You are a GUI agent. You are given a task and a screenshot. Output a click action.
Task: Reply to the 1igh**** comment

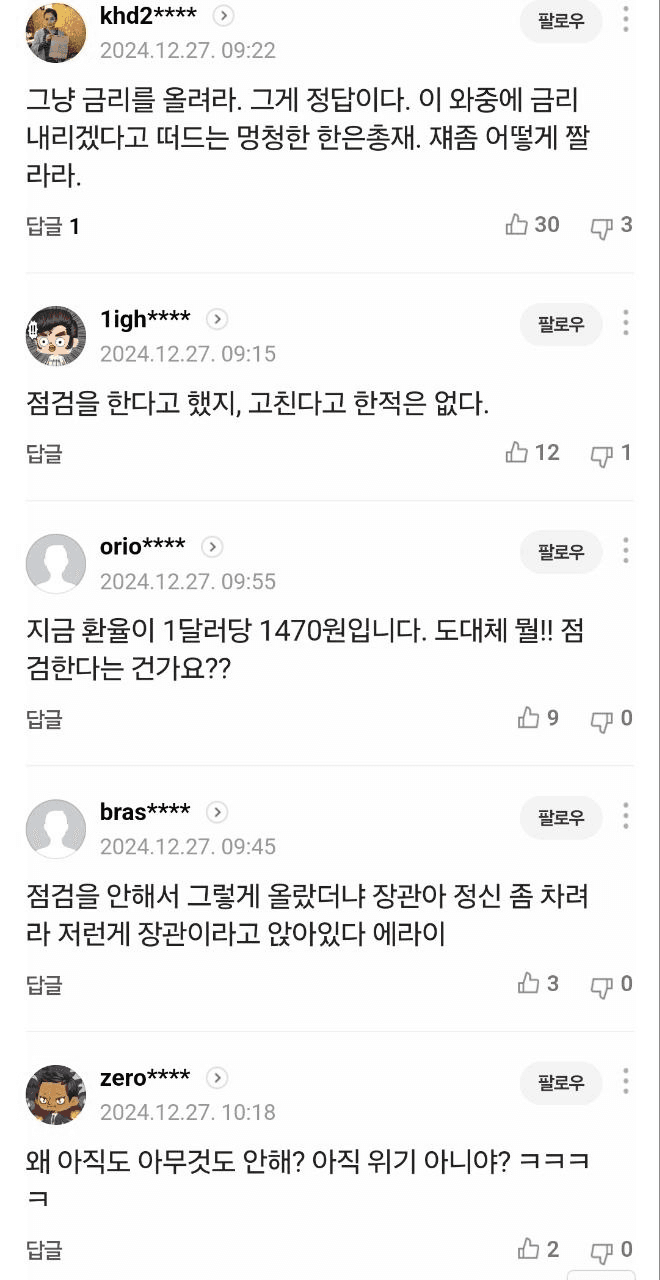44,454
